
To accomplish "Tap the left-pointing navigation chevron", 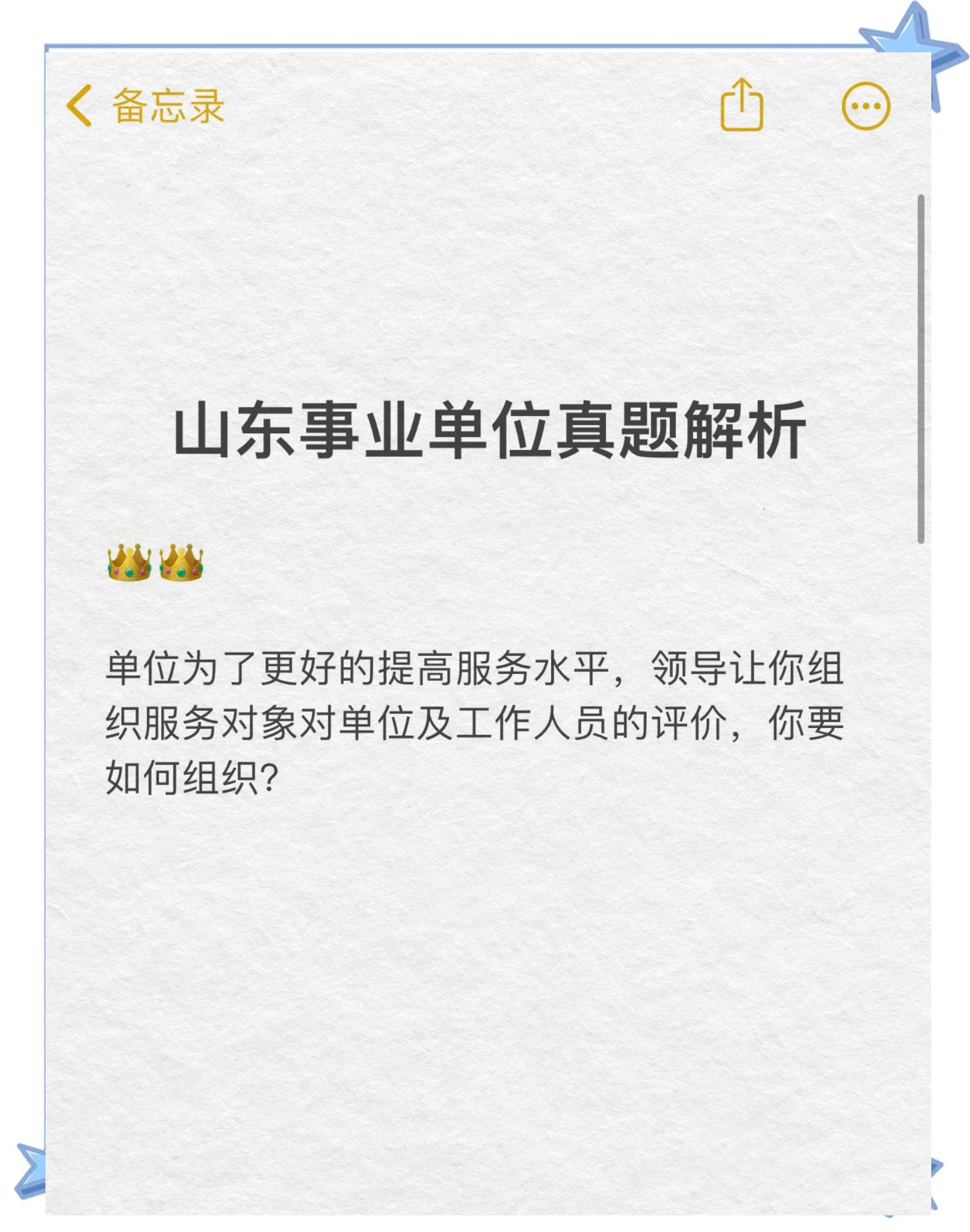I will (x=79, y=106).
